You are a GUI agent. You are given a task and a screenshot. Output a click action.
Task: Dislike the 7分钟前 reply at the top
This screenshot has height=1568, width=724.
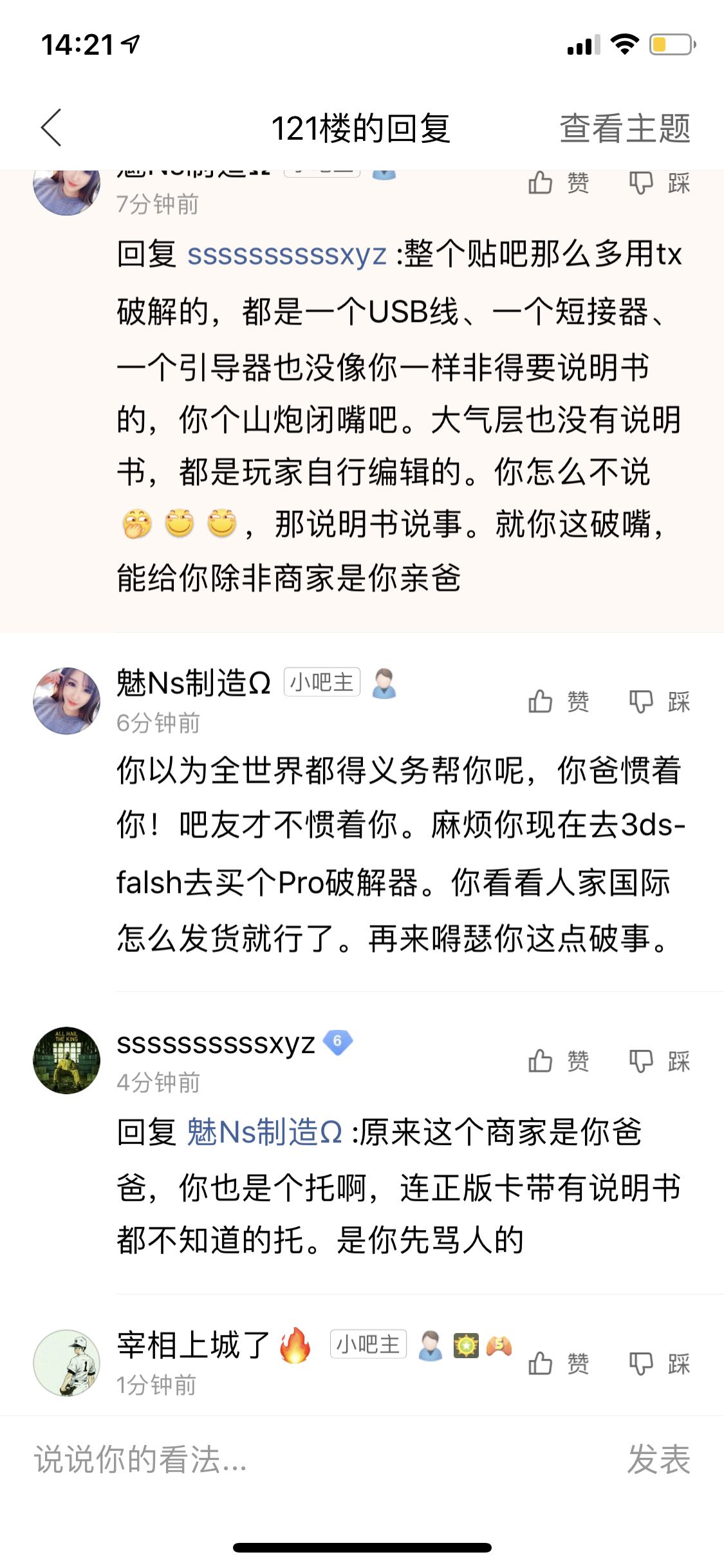[x=659, y=183]
